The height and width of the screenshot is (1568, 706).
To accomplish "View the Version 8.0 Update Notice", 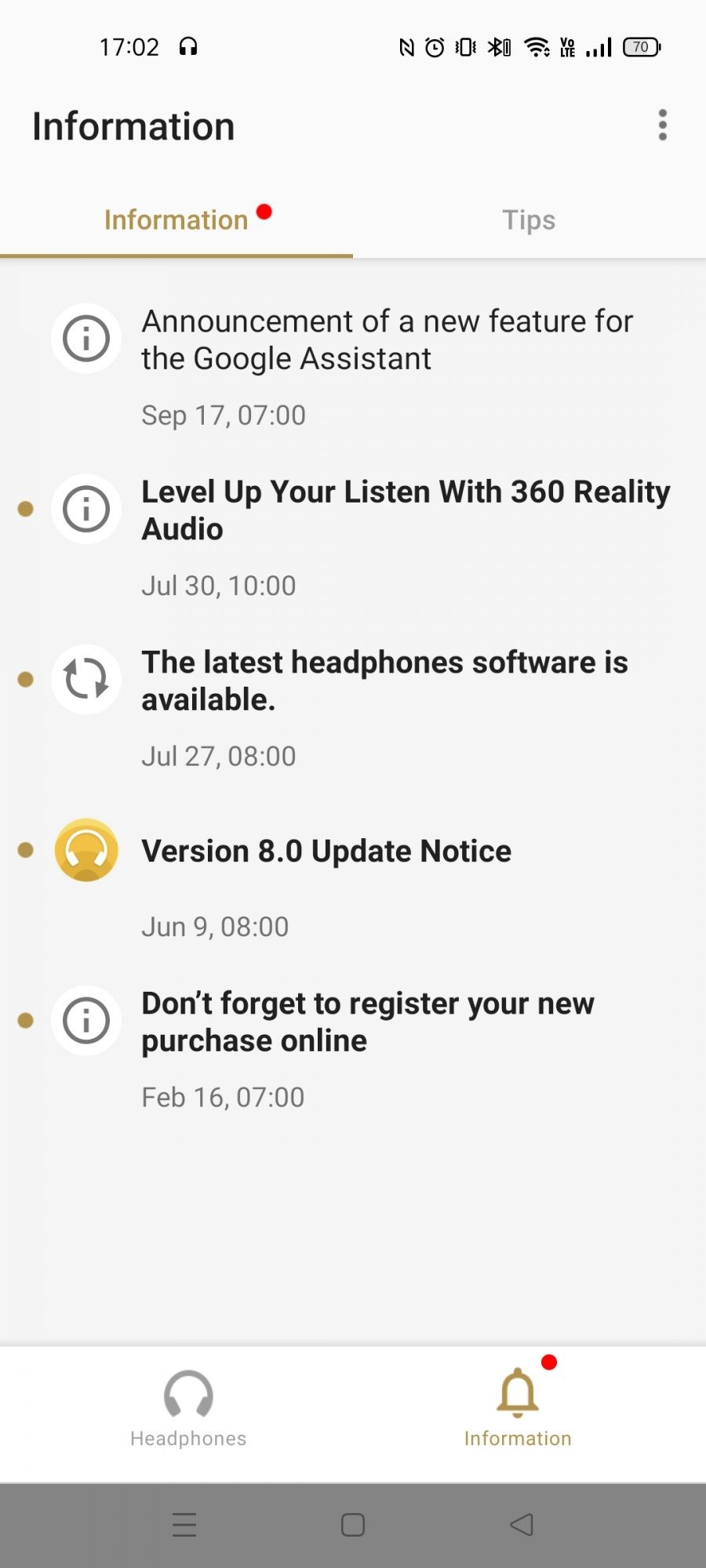I will (x=326, y=851).
